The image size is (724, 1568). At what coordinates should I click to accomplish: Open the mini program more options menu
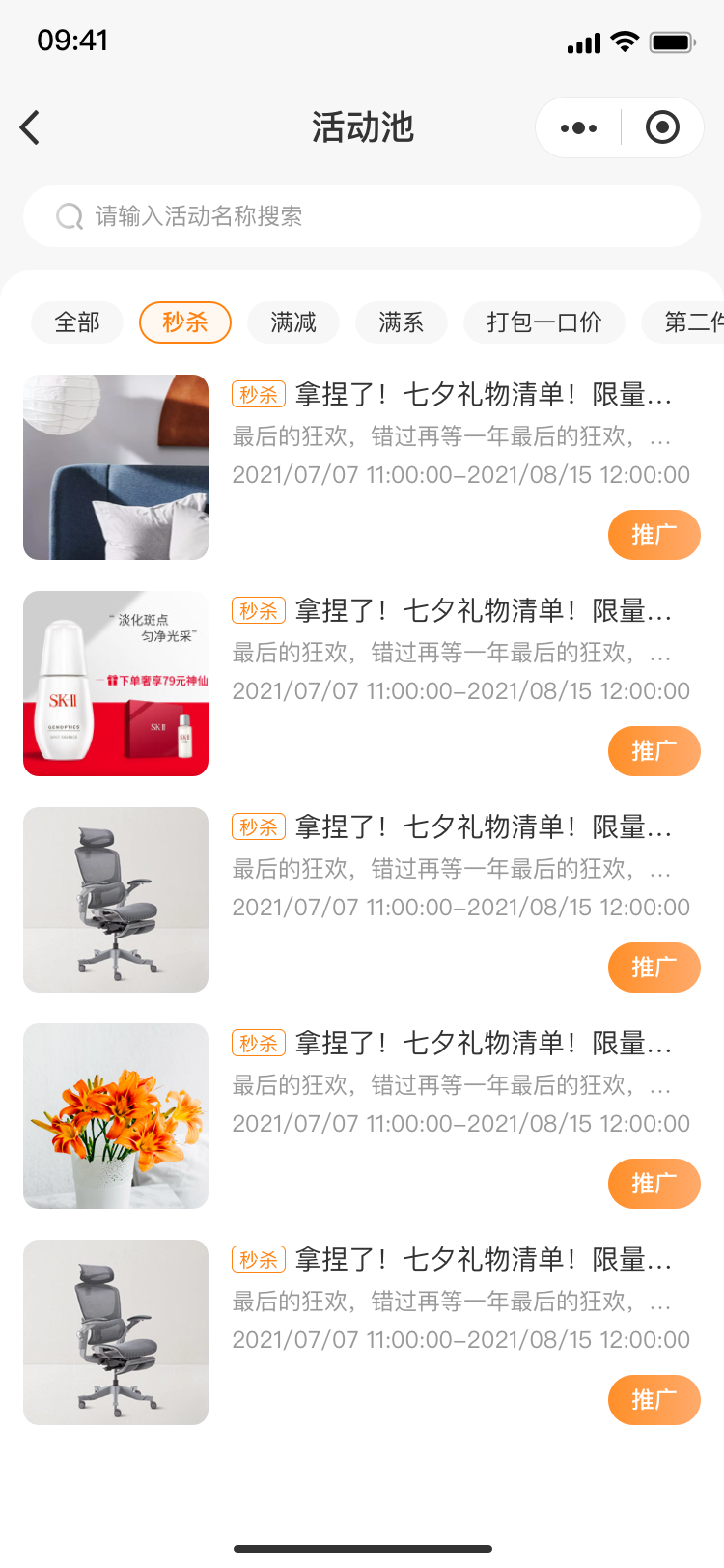coord(579,127)
